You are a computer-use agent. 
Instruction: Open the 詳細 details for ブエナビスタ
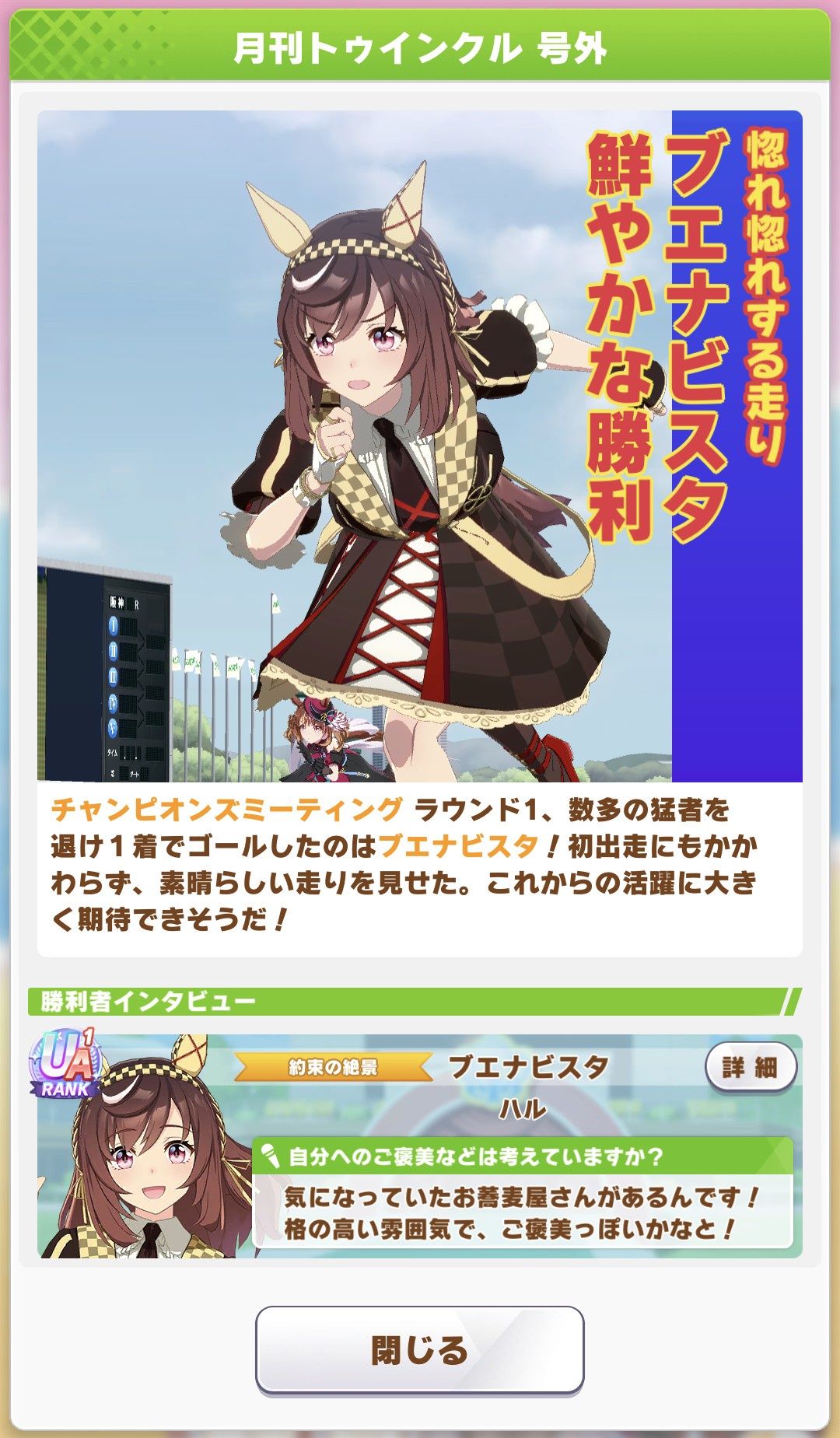tap(751, 1067)
